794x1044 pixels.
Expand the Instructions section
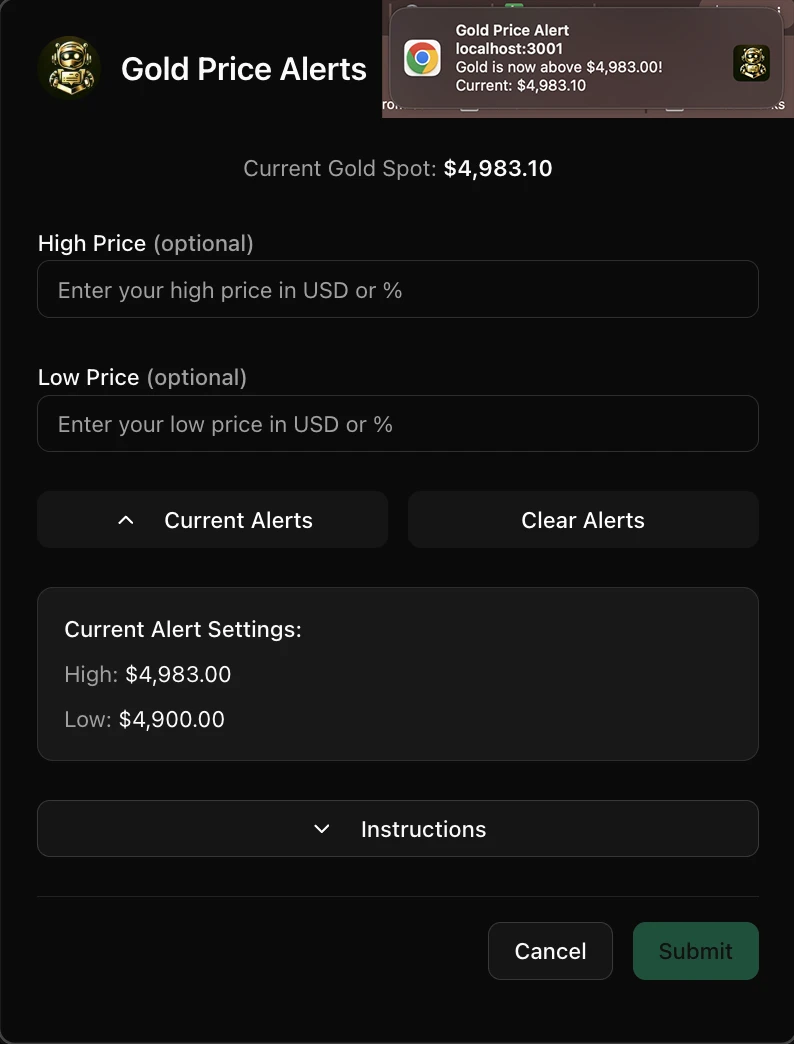398,828
